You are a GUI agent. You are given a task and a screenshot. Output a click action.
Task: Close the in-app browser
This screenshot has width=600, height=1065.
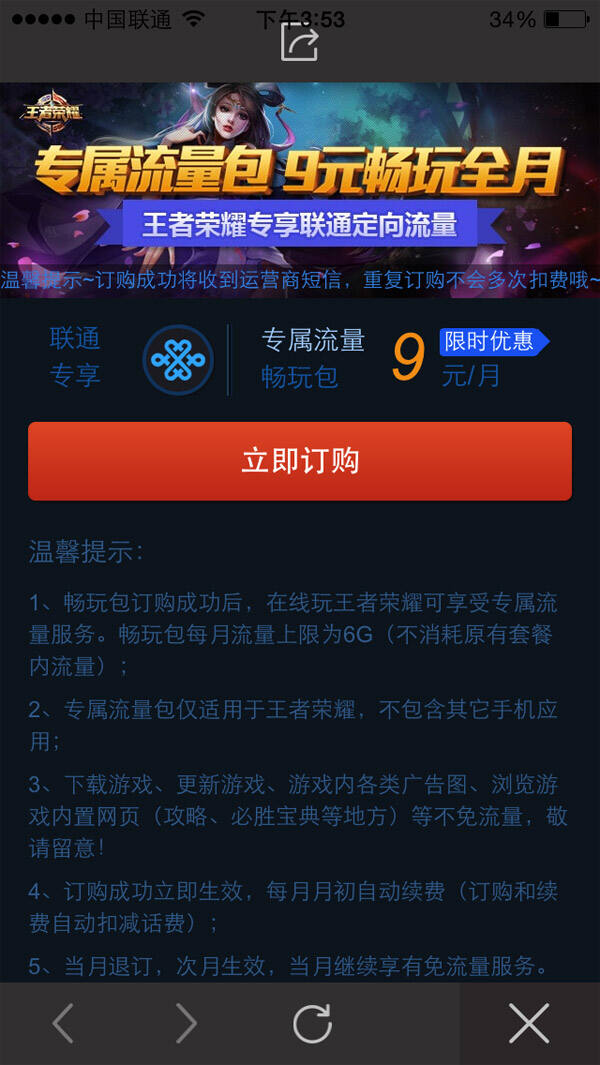(529, 1023)
